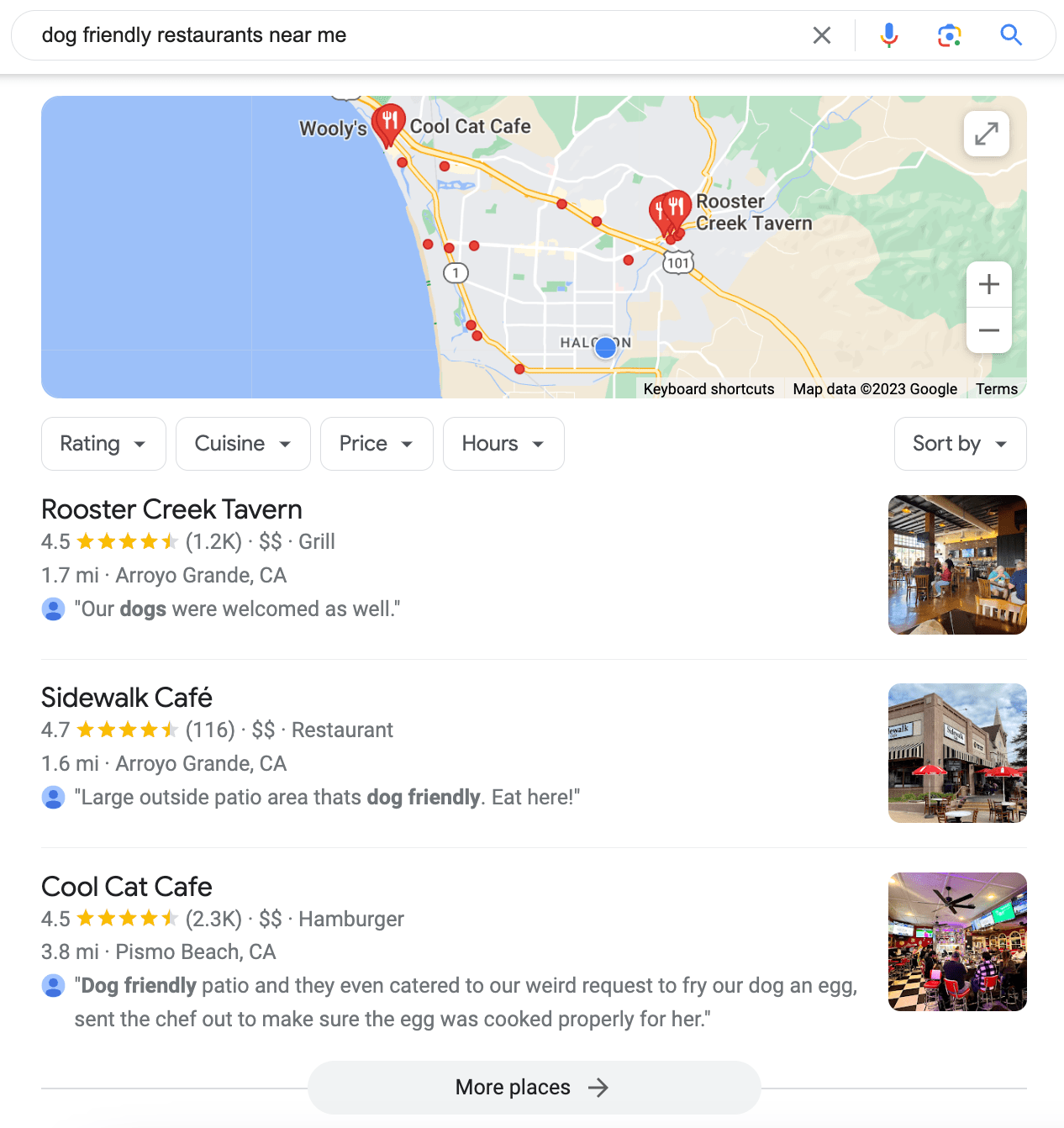This screenshot has height=1128, width=1064.
Task: View the Sidewalk Café photo
Action: coord(956,753)
